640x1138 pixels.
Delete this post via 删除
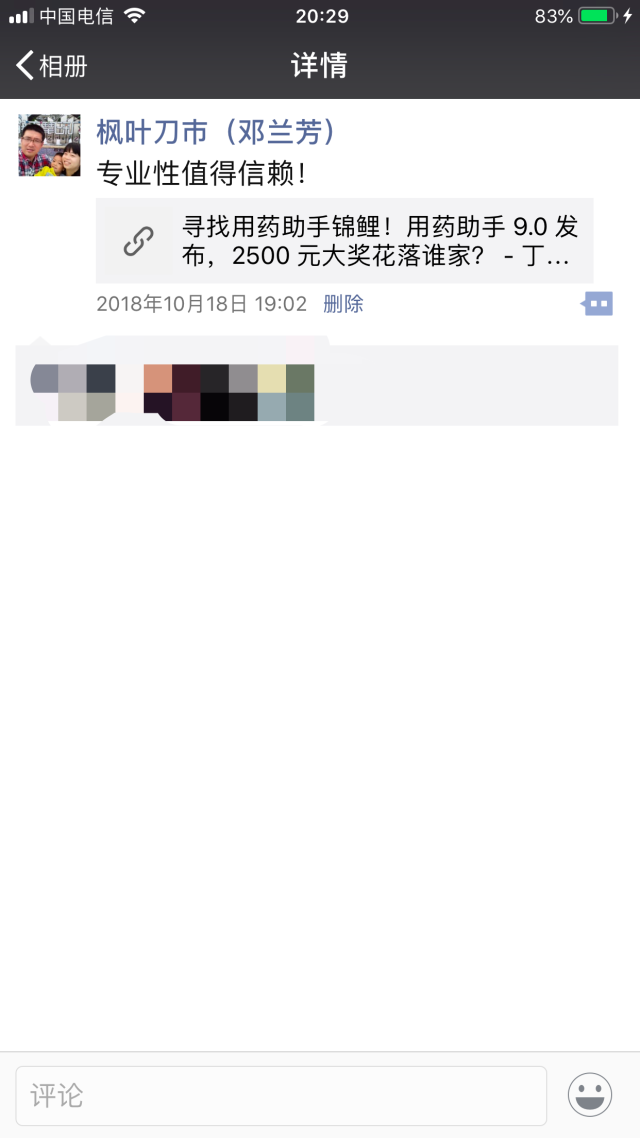pos(343,304)
